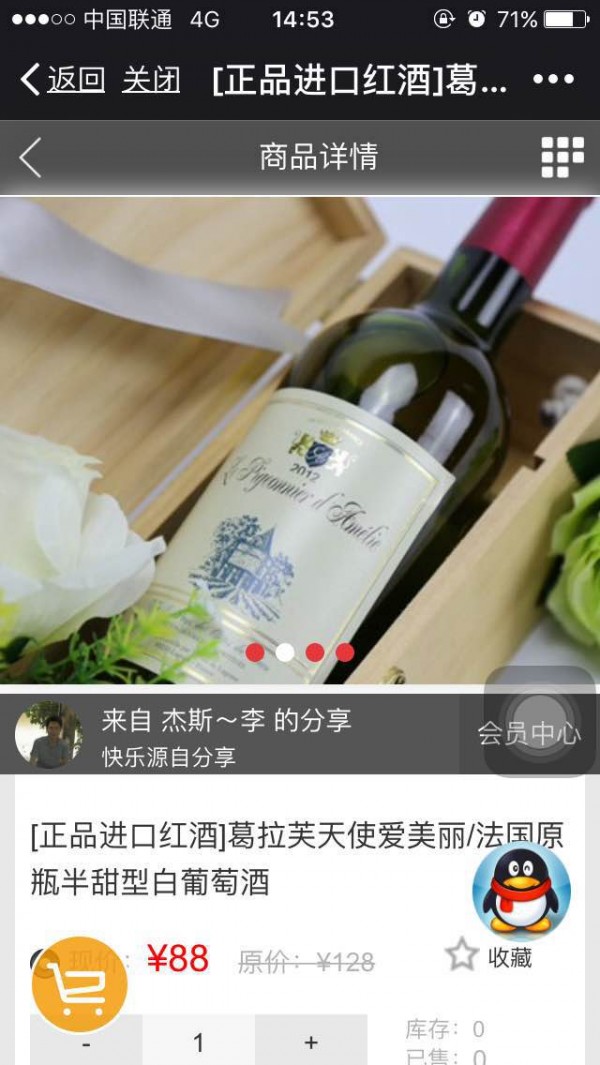Go back using the 商品详情 header arrow
The height and width of the screenshot is (1065, 600).
(x=31, y=157)
